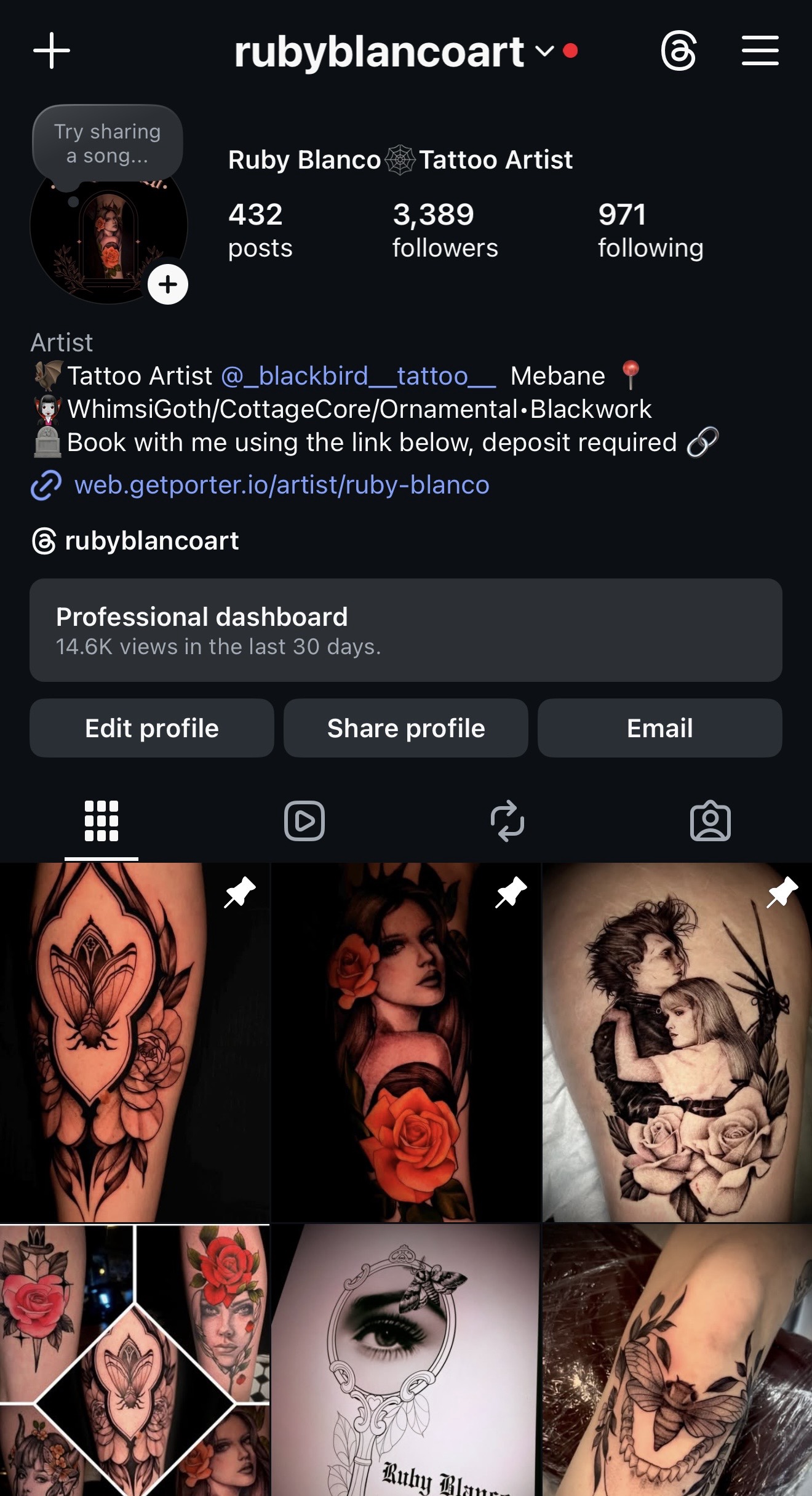Open the rubyblancoart Threads profile badge
The image size is (812, 1496).
point(135,541)
